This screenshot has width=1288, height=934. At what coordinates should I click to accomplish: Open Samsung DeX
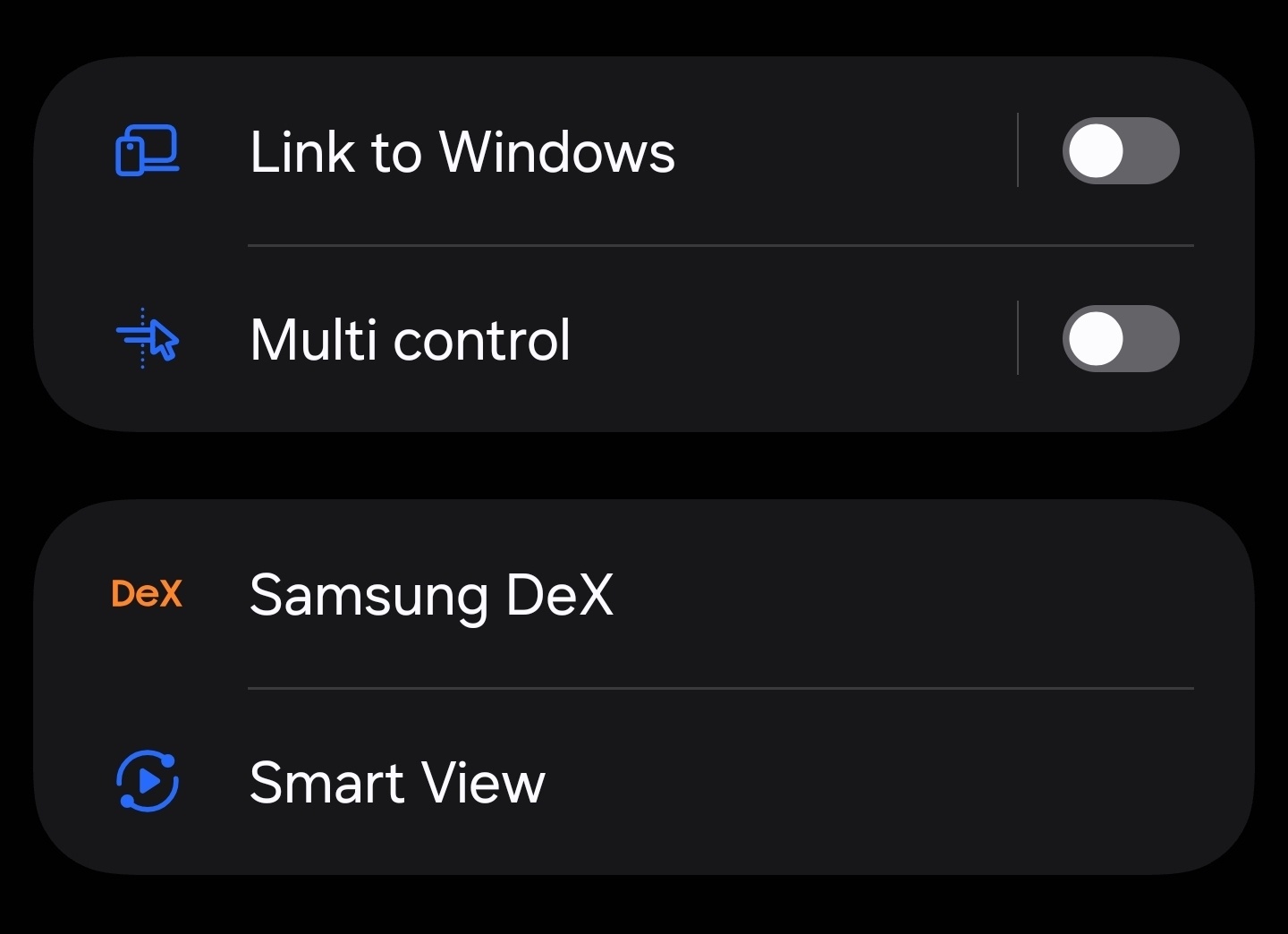pyautogui.click(x=431, y=595)
